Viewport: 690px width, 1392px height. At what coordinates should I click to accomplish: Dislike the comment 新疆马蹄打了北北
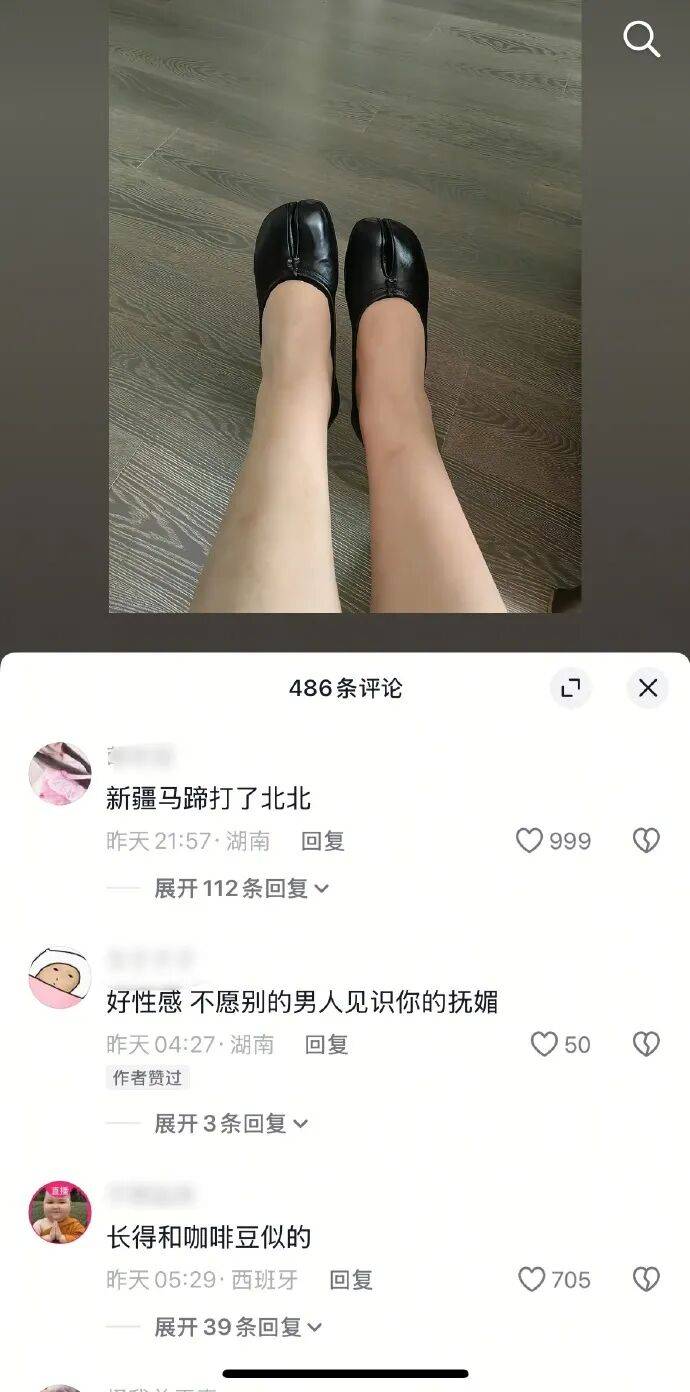(x=646, y=841)
